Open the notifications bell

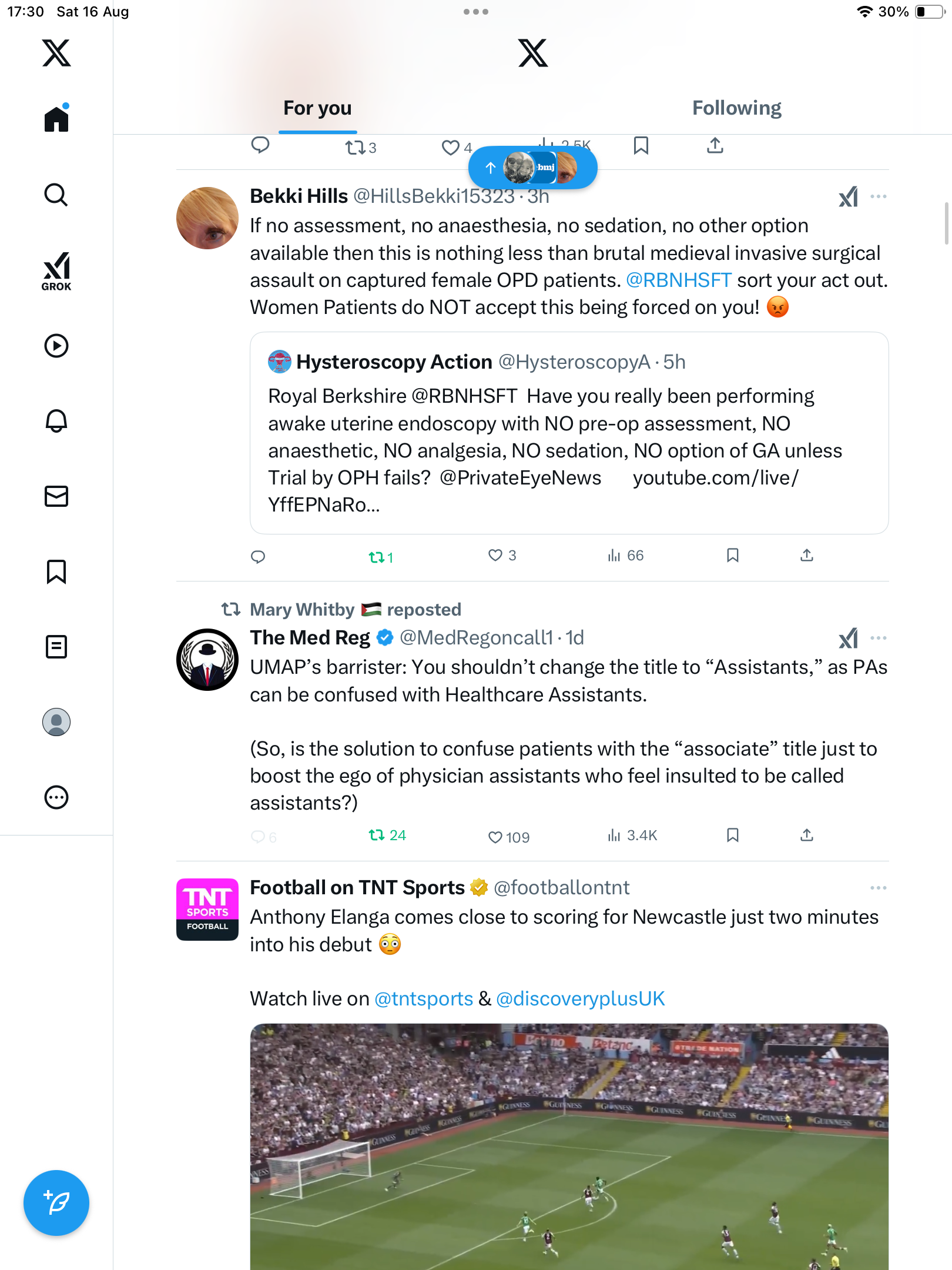pyautogui.click(x=56, y=421)
